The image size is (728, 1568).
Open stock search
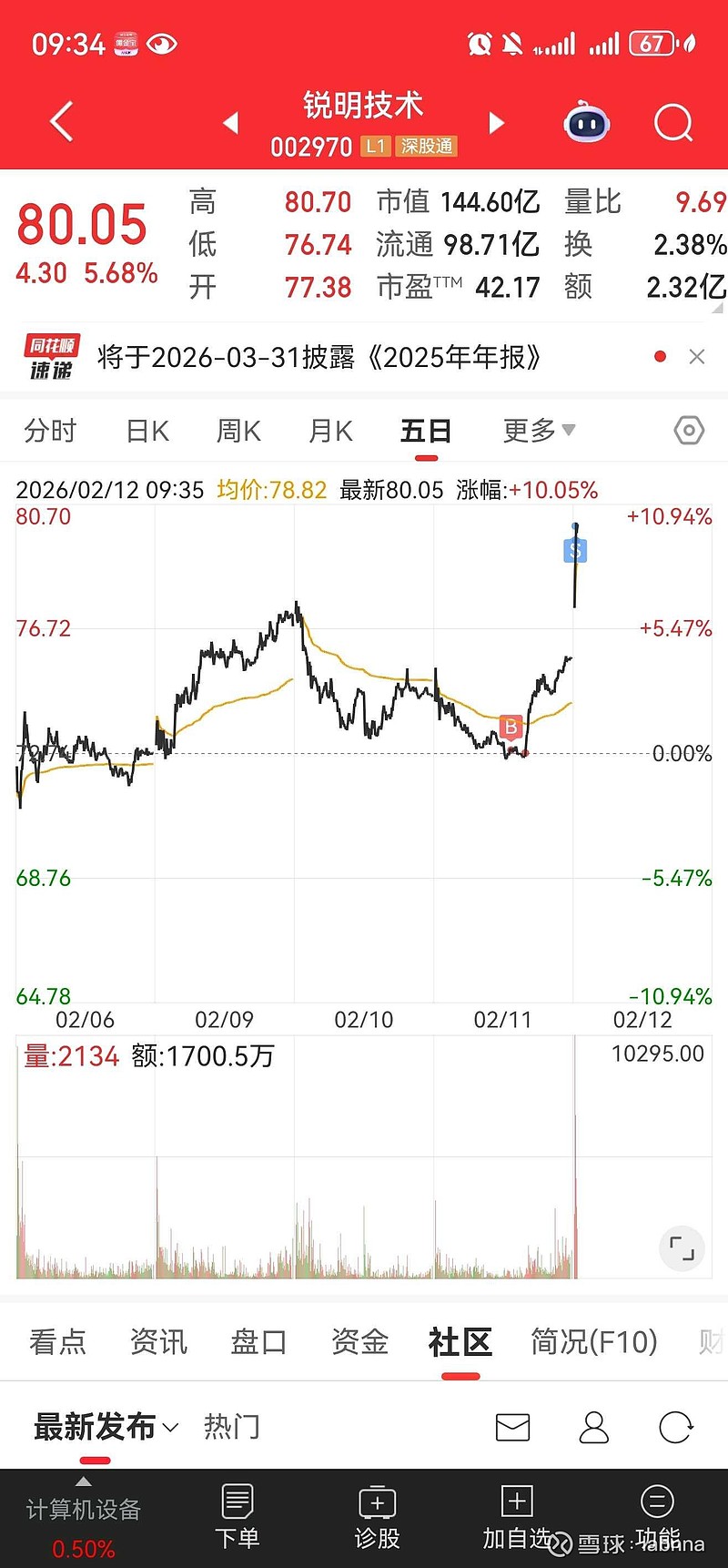673,122
